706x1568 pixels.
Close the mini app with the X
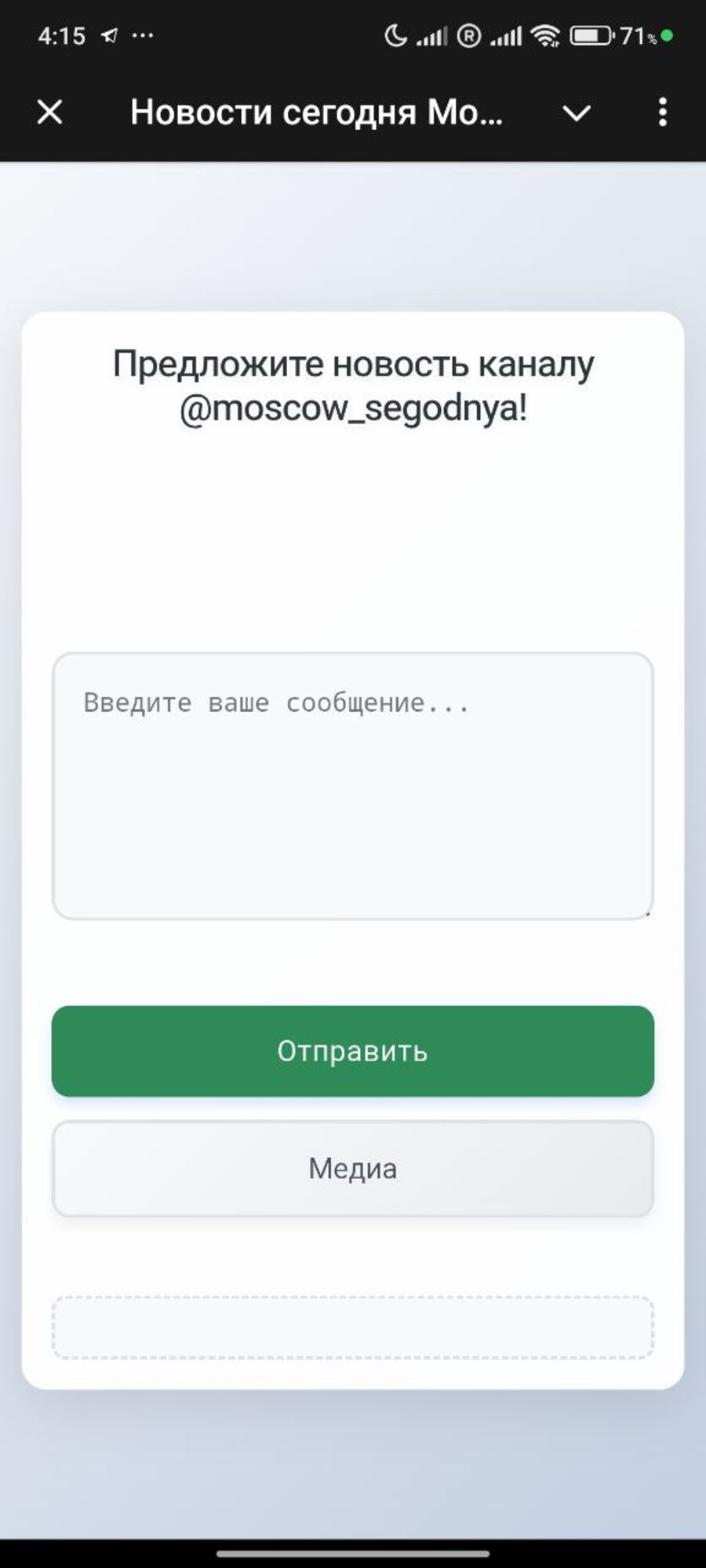[50, 112]
